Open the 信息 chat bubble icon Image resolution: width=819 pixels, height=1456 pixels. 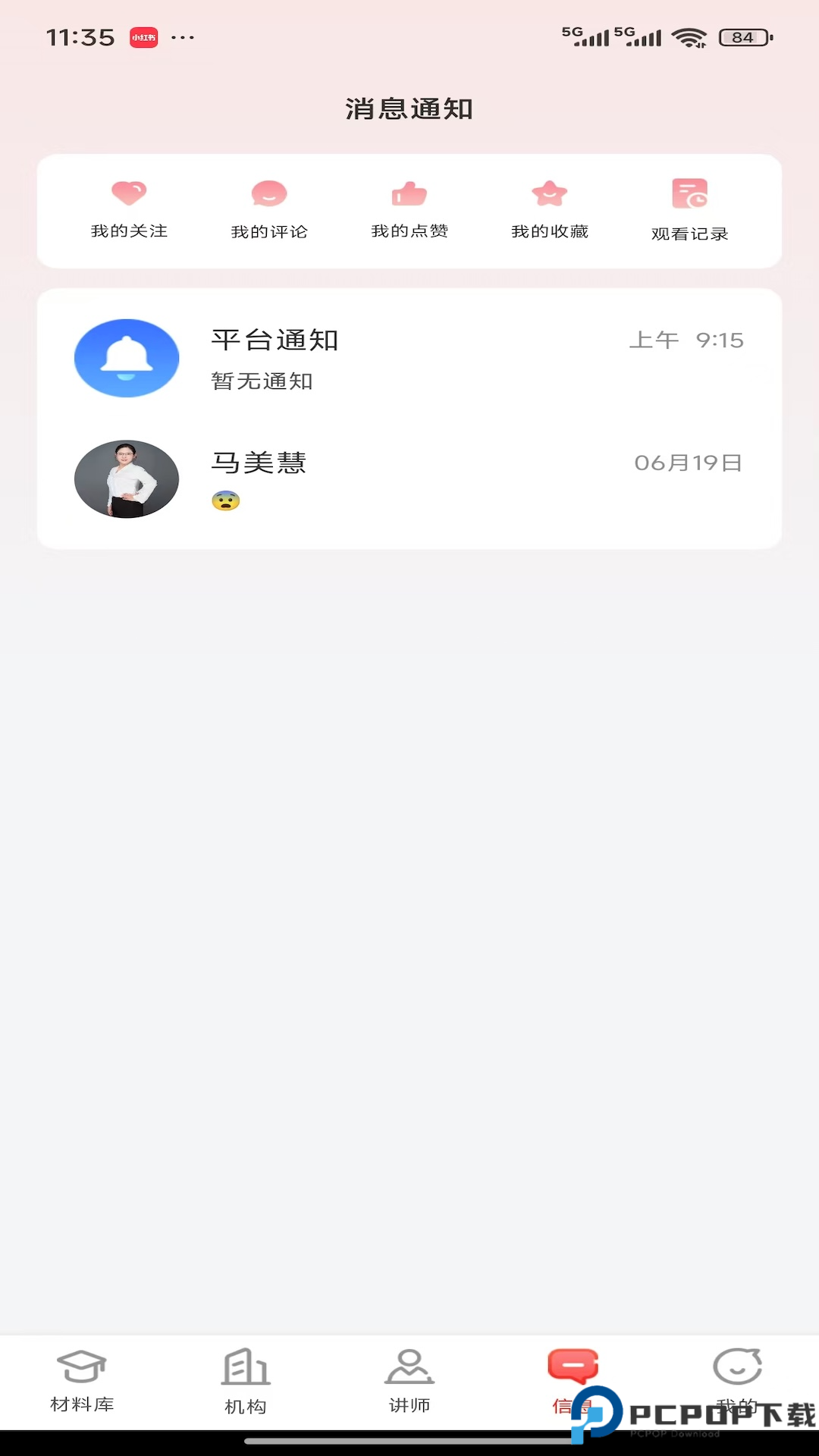coord(573,1363)
